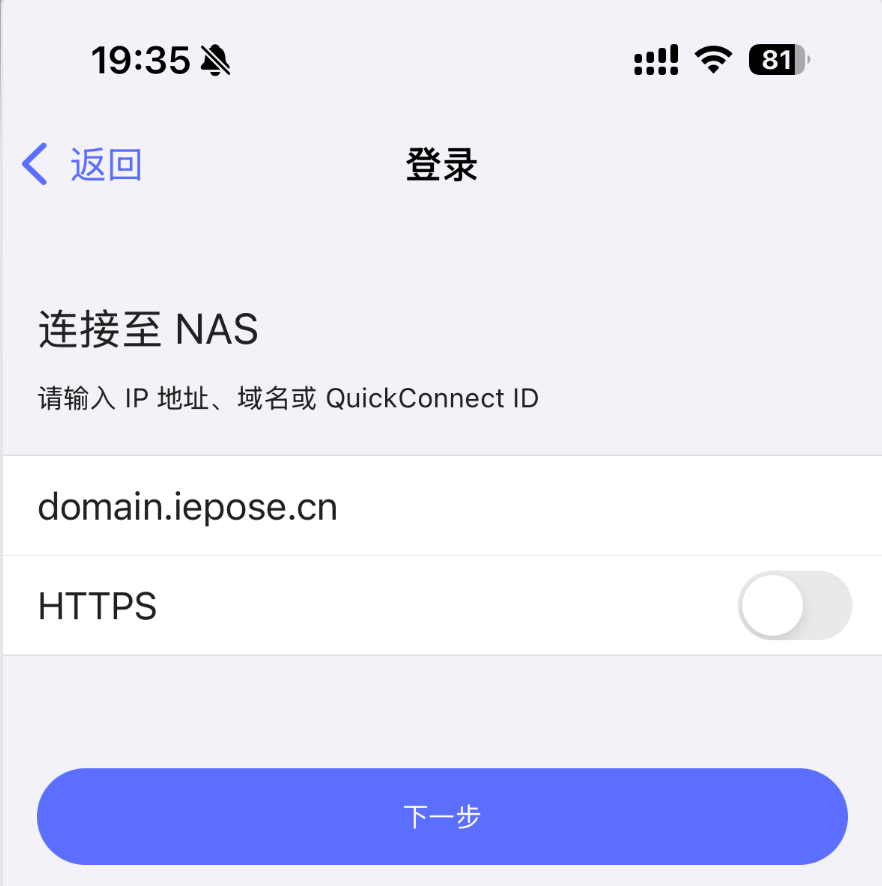This screenshot has width=882, height=886.
Task: Click the Wi-Fi signal icon
Action: [x=712, y=59]
